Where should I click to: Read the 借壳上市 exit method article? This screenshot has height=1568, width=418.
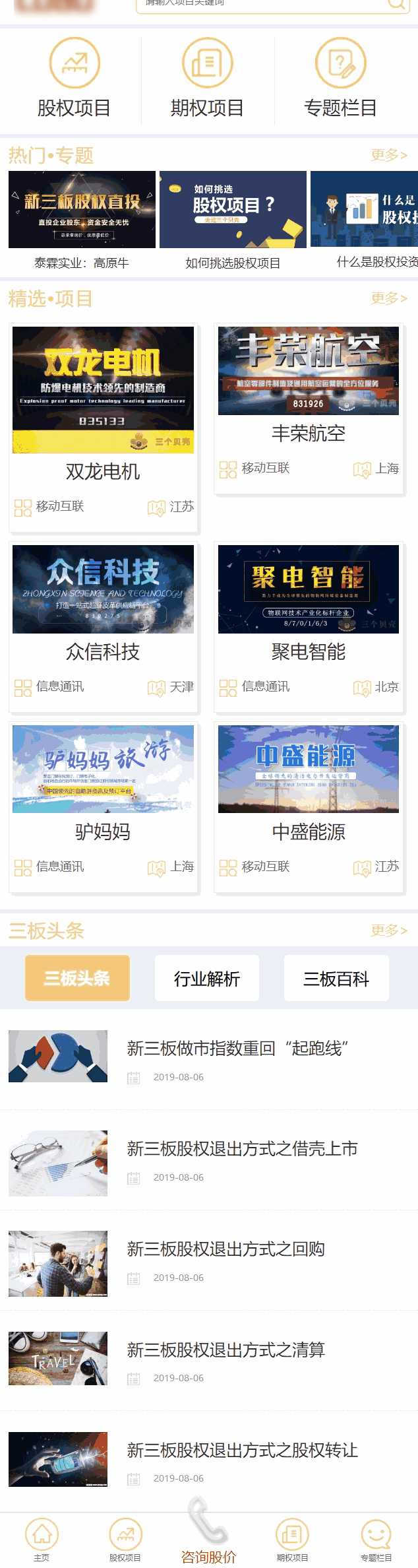242,1149
